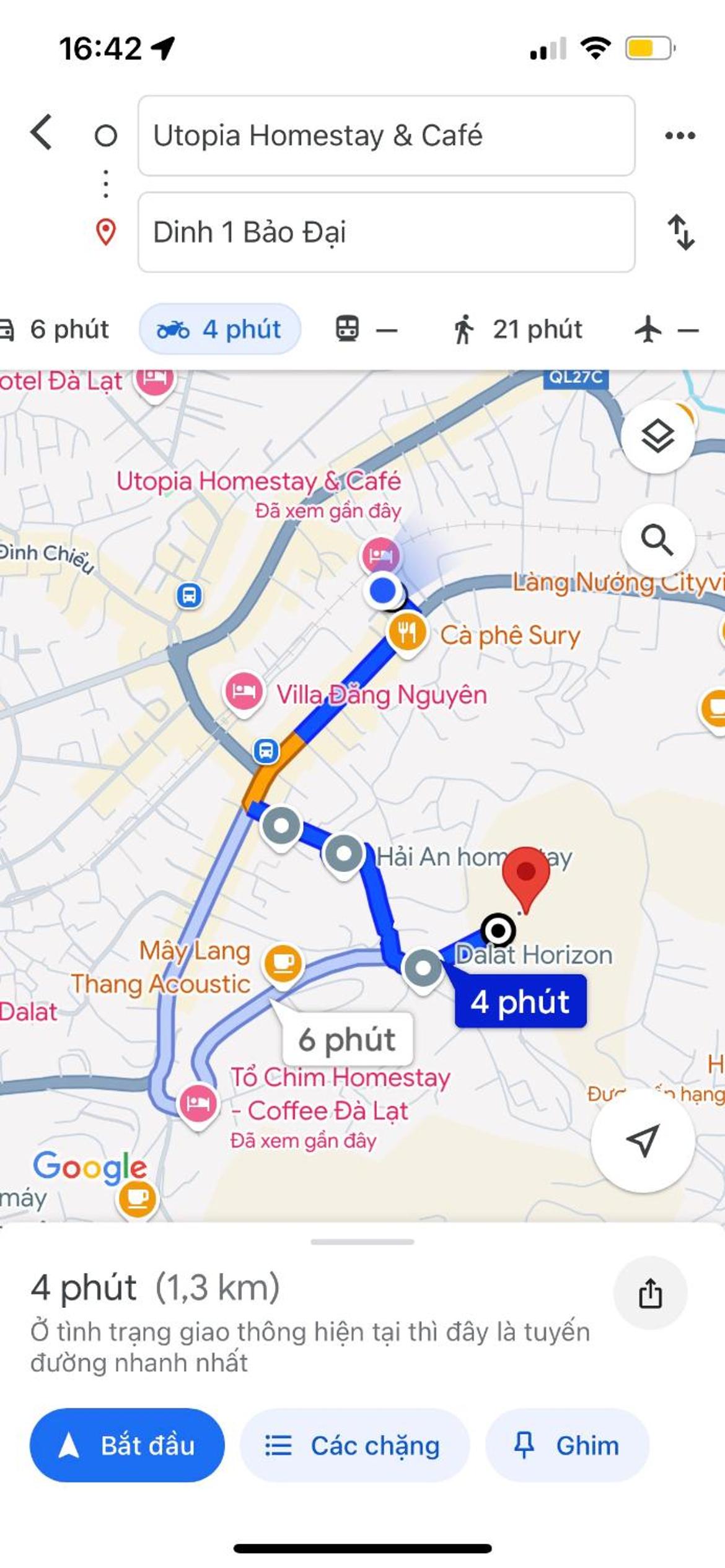
Task: Open Villa Đăng Nguyên map marker
Action: (x=244, y=692)
